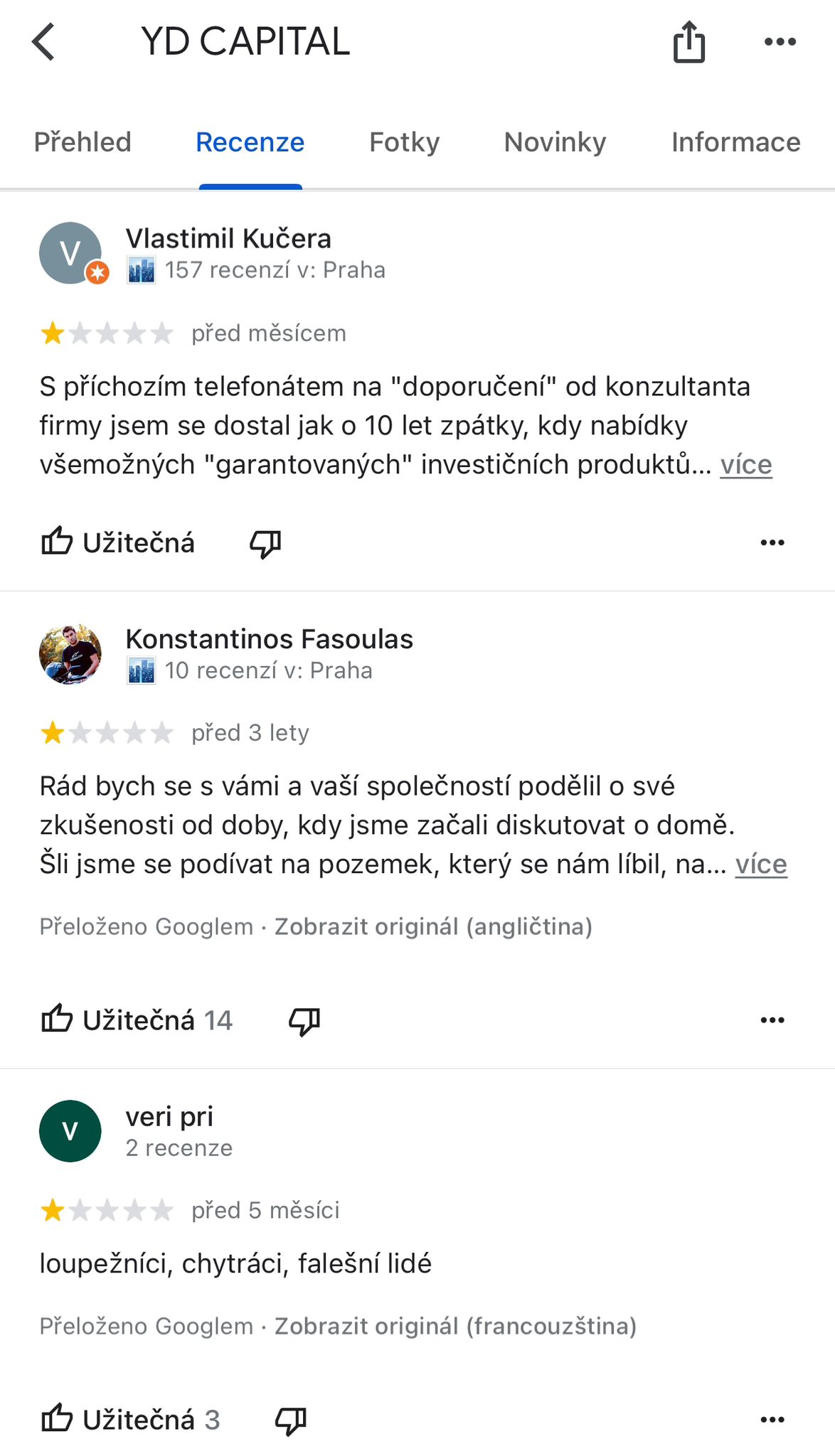This screenshot has height=1456, width=835.
Task: Open Konstantinos Fasoulas's profile
Action: click(269, 639)
